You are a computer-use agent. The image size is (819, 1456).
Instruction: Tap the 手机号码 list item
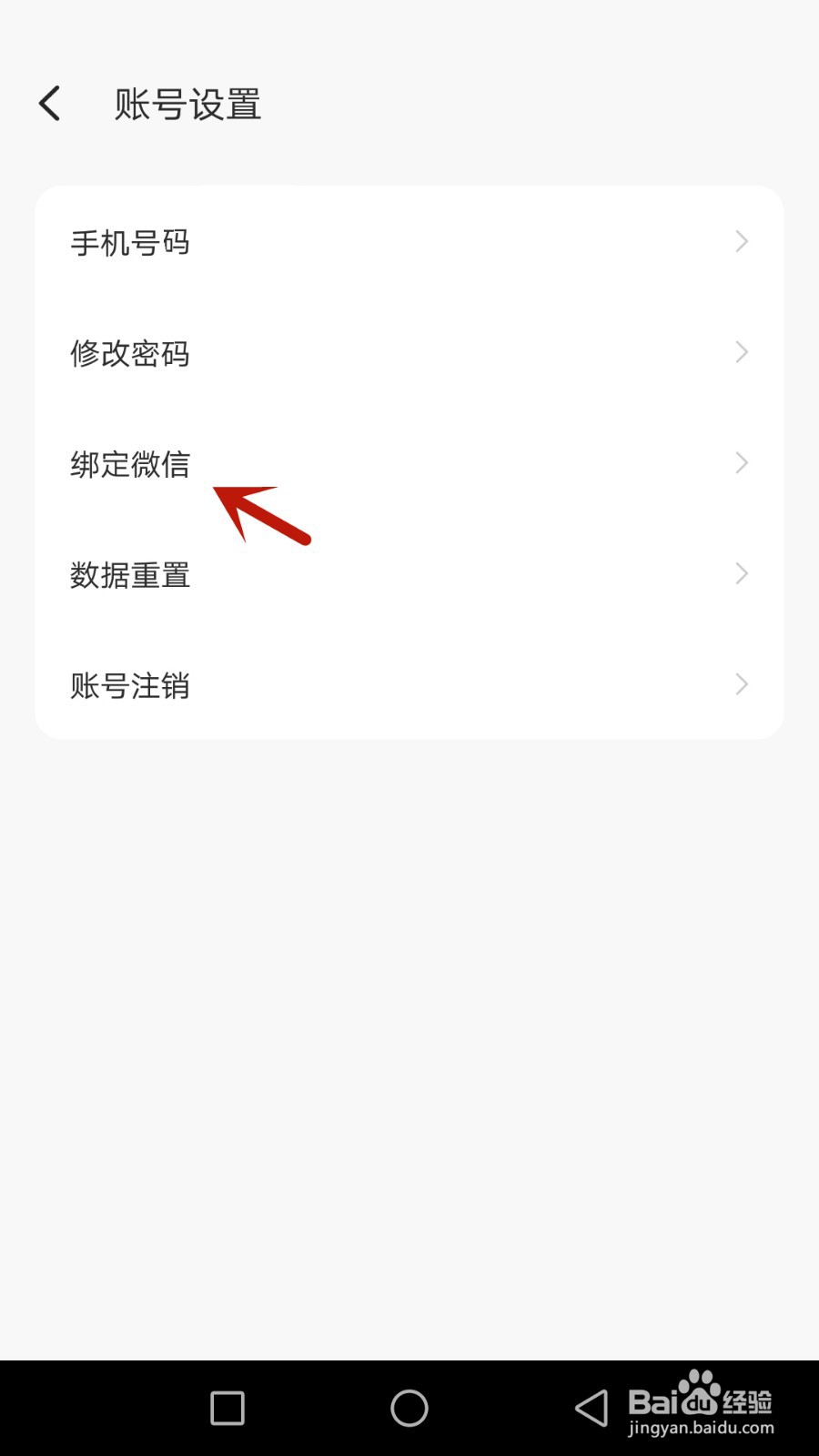pos(130,241)
